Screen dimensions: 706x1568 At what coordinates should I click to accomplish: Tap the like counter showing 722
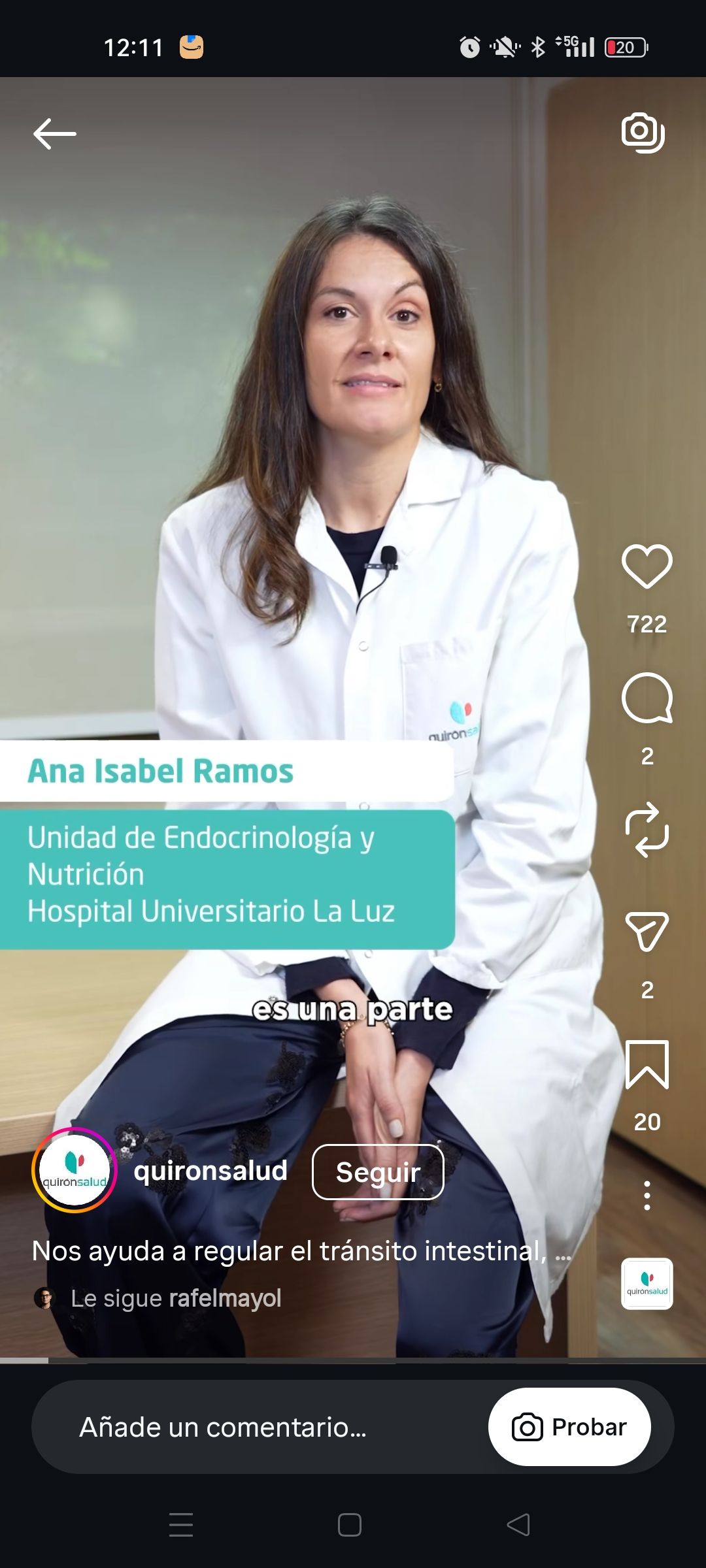pos(646,625)
